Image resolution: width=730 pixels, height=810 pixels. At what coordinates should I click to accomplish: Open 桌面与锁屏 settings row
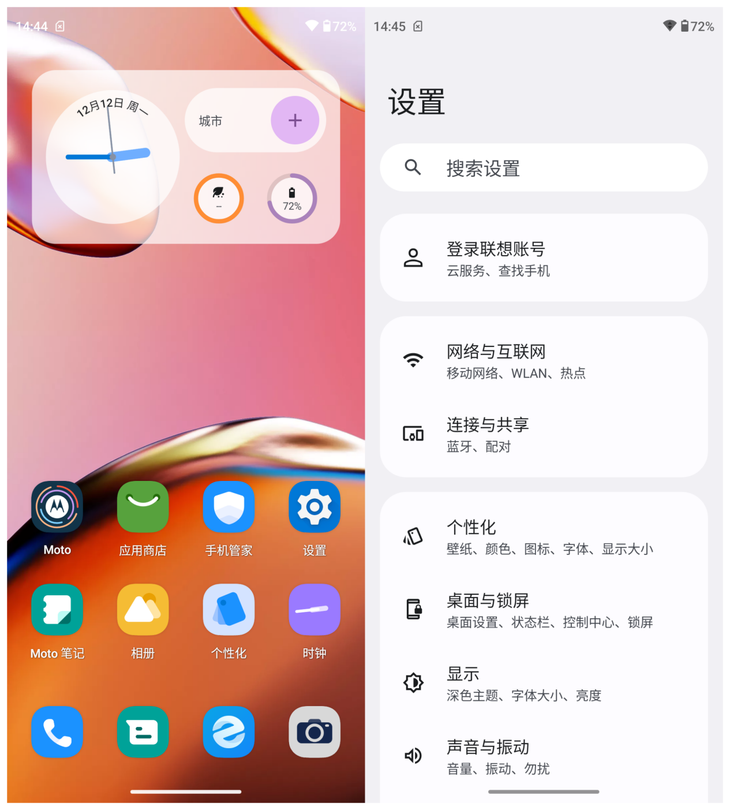pos(543,610)
